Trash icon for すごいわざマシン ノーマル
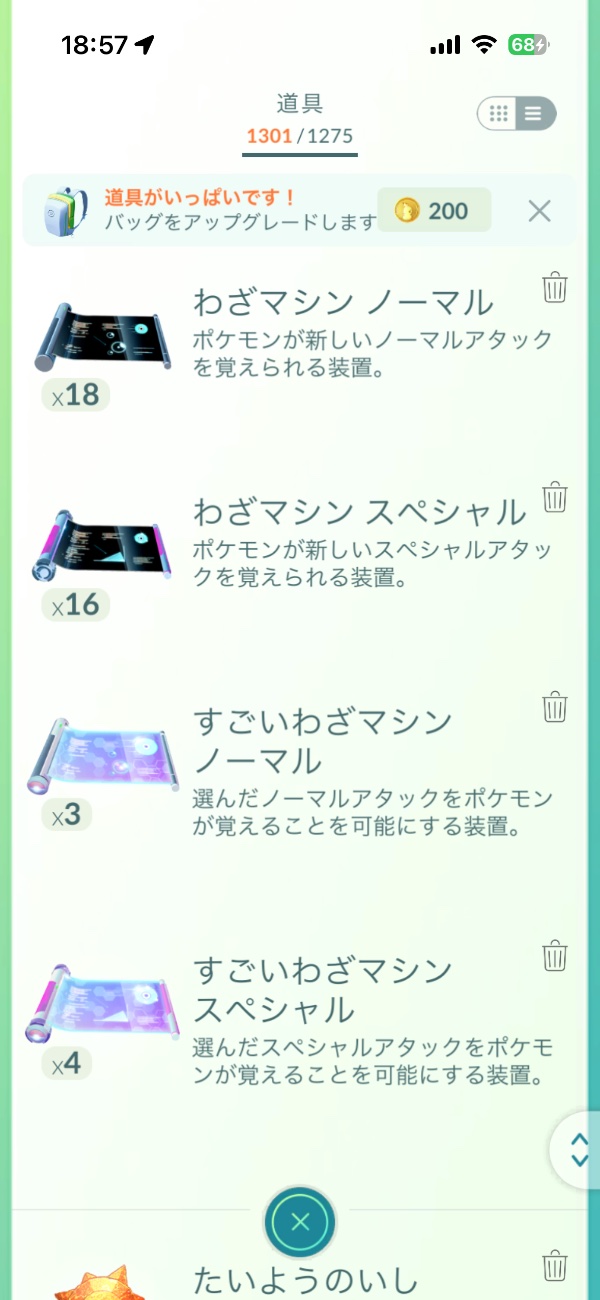Screen dimensions: 600x1300 click(555, 707)
